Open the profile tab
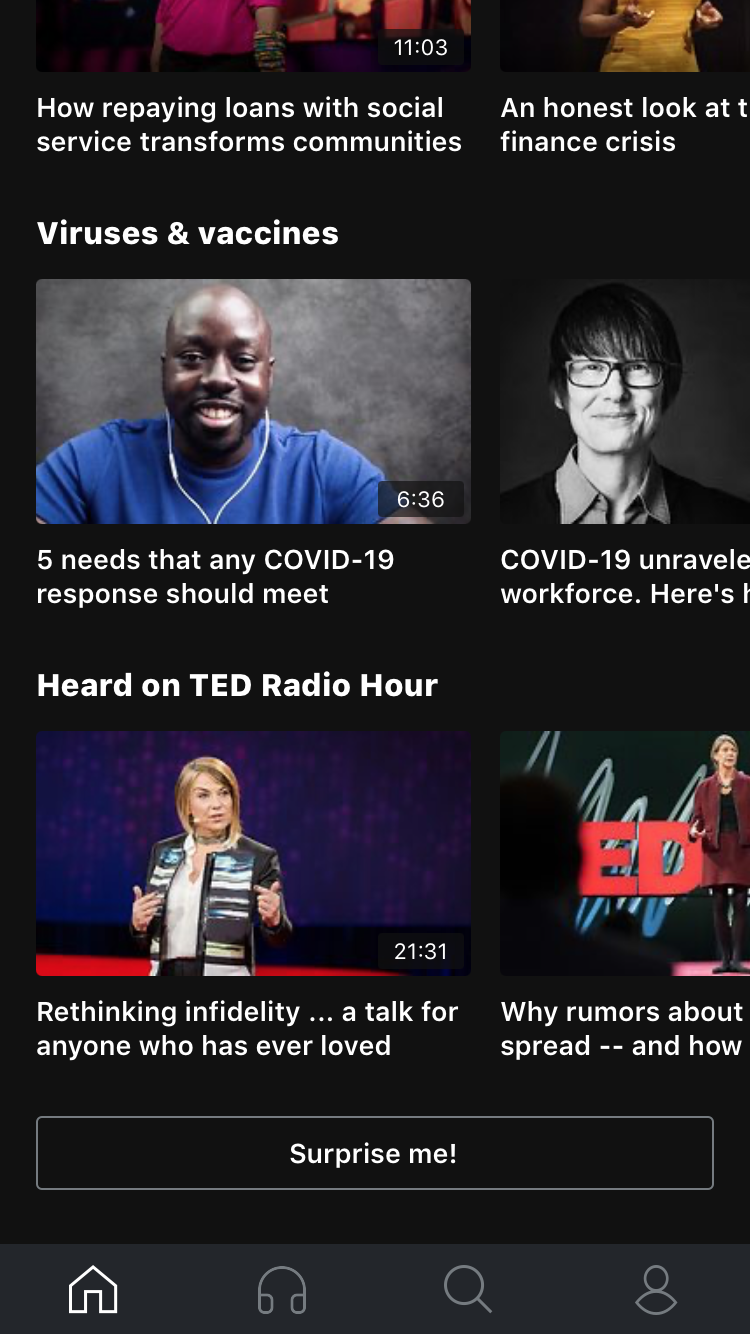The width and height of the screenshot is (750, 1334). (x=656, y=1289)
